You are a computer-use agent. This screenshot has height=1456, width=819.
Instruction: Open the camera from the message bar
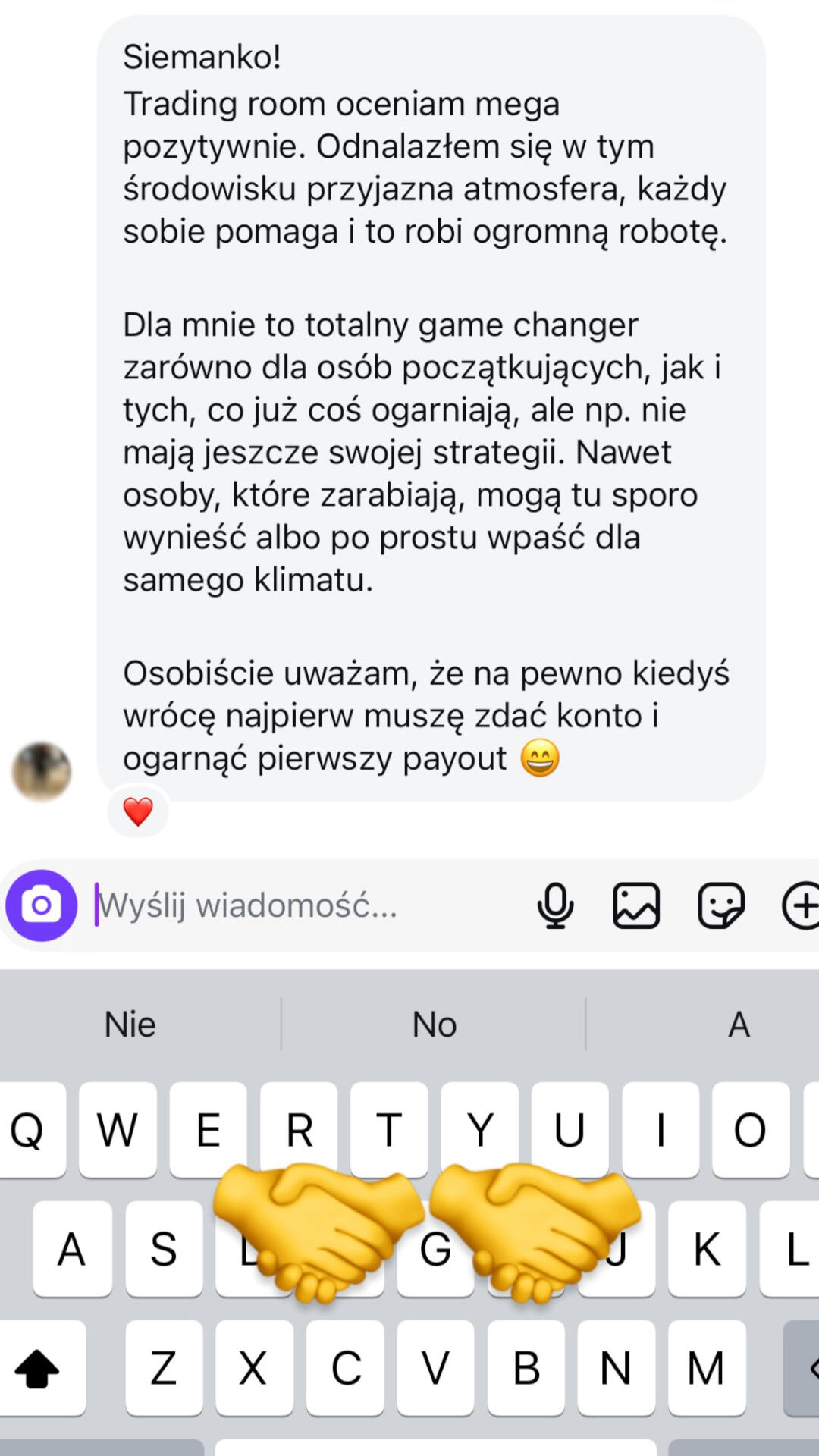click(x=42, y=905)
